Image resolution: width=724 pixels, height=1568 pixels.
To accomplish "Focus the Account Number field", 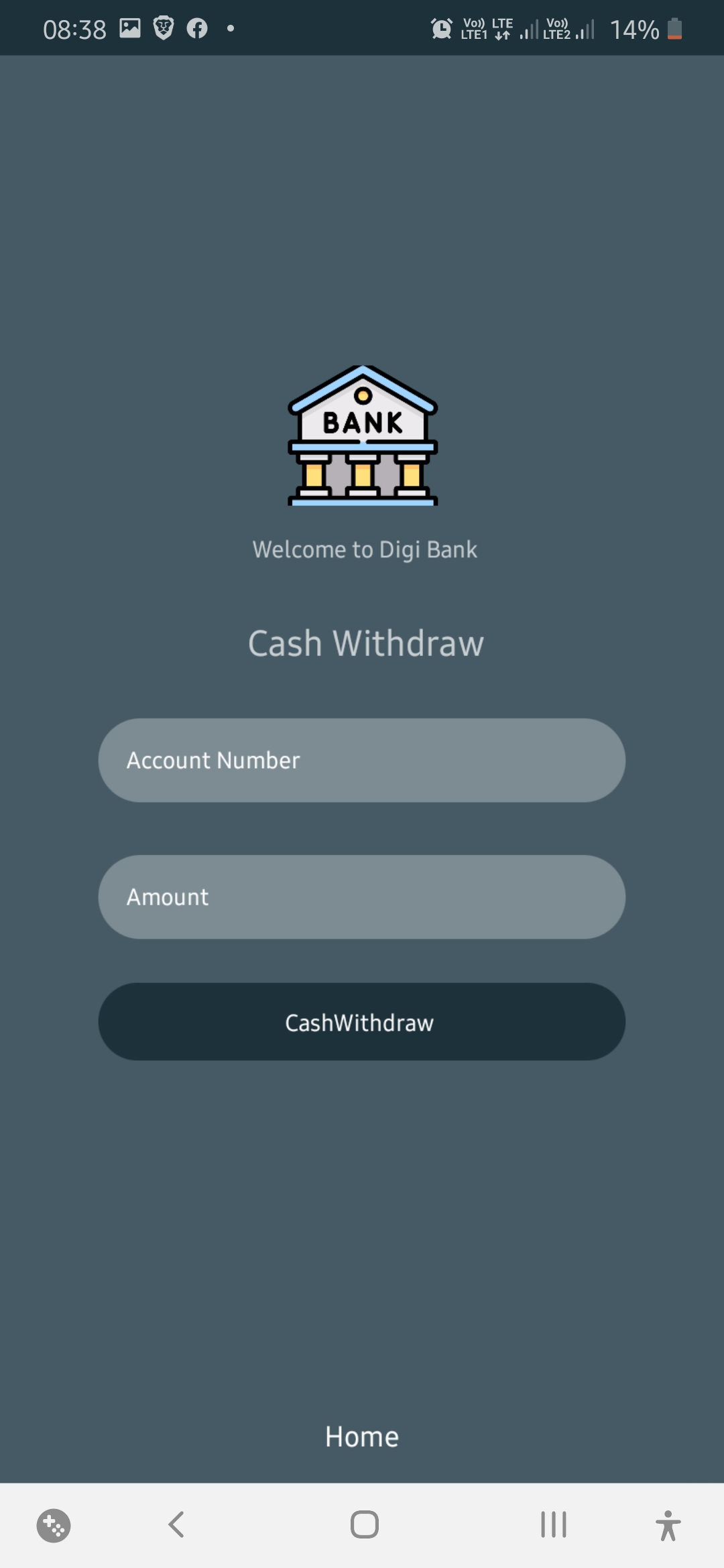I will tap(362, 761).
